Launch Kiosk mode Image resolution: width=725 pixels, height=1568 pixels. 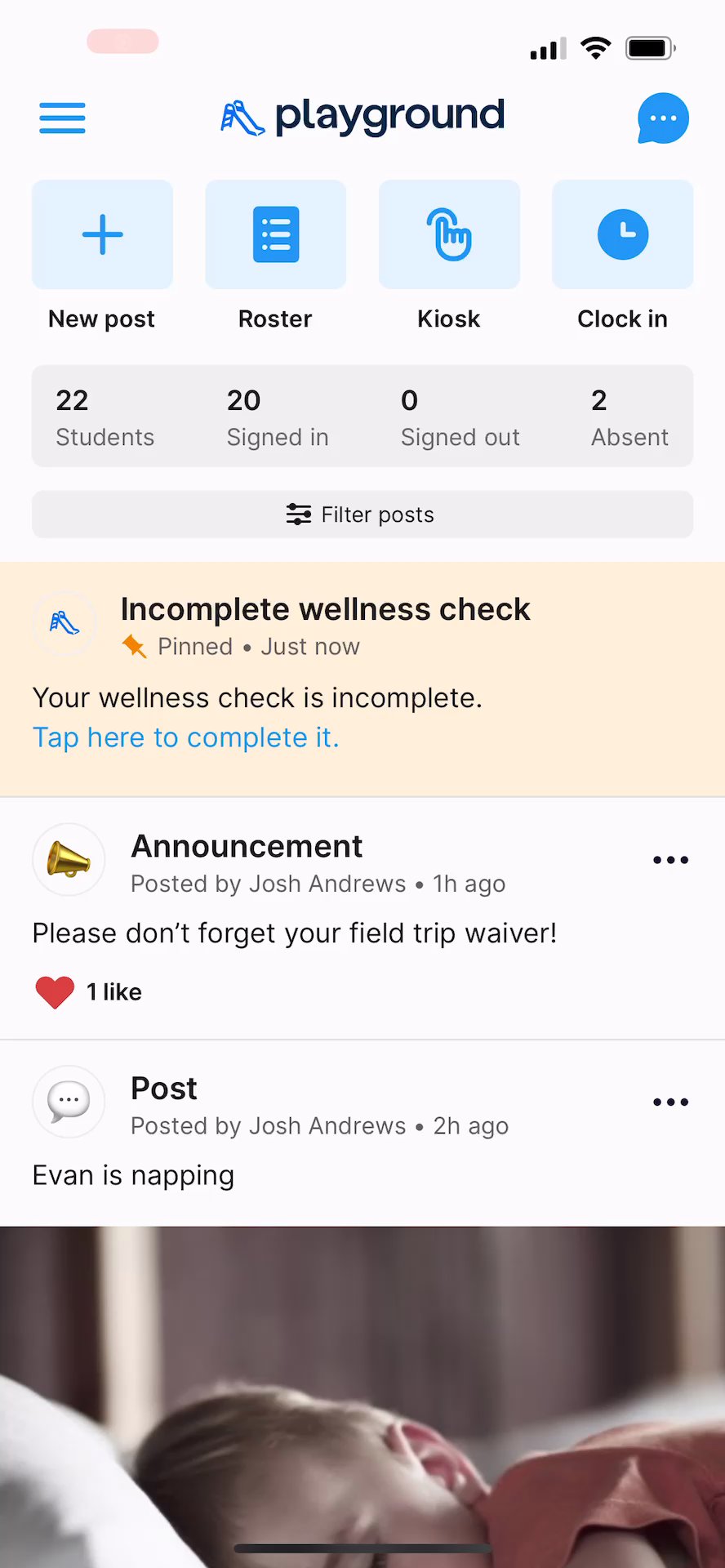point(449,235)
